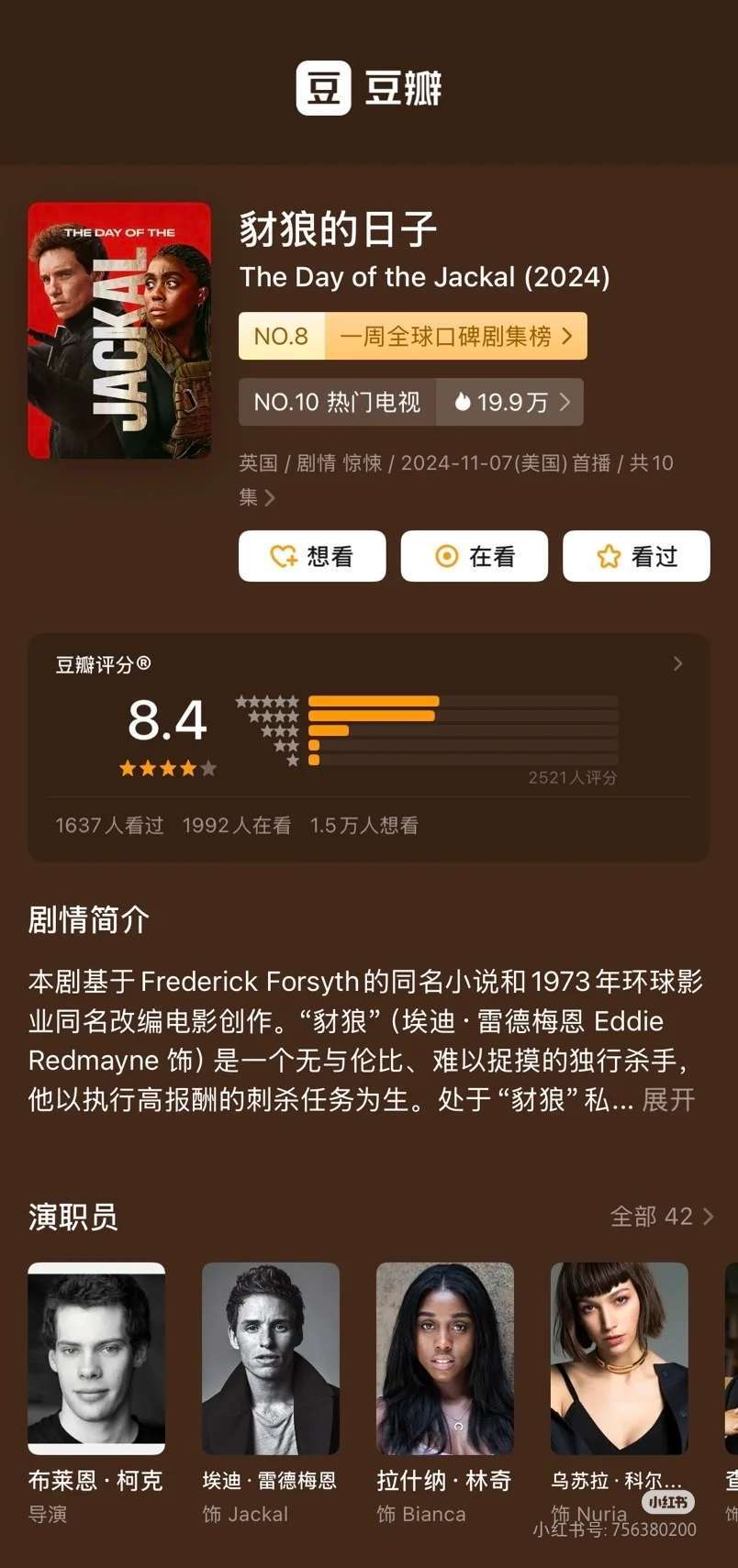Image resolution: width=738 pixels, height=1568 pixels.
Task: Open the detailed show info line
Action: [456, 480]
